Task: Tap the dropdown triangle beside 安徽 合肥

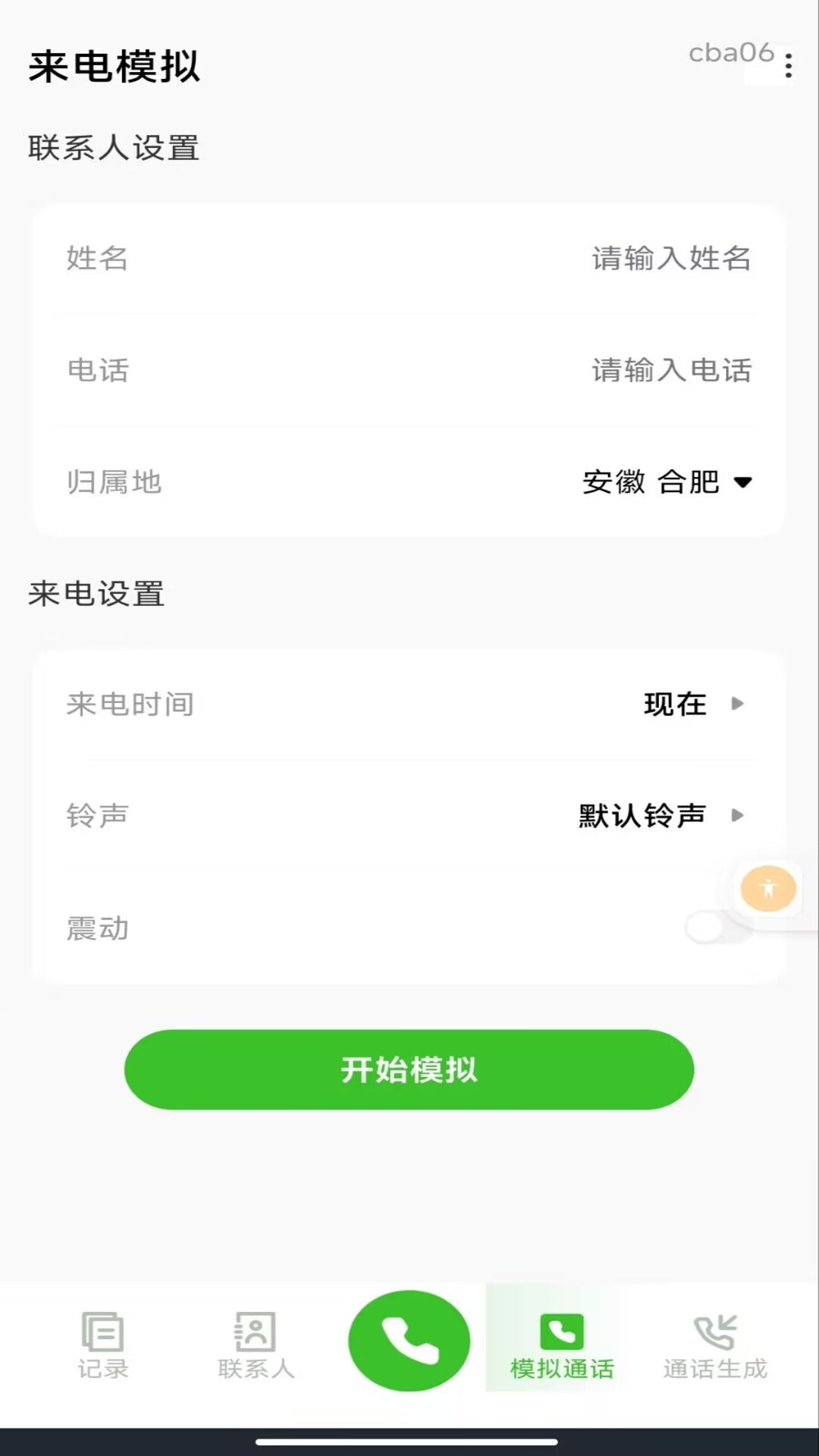Action: pyautogui.click(x=745, y=482)
